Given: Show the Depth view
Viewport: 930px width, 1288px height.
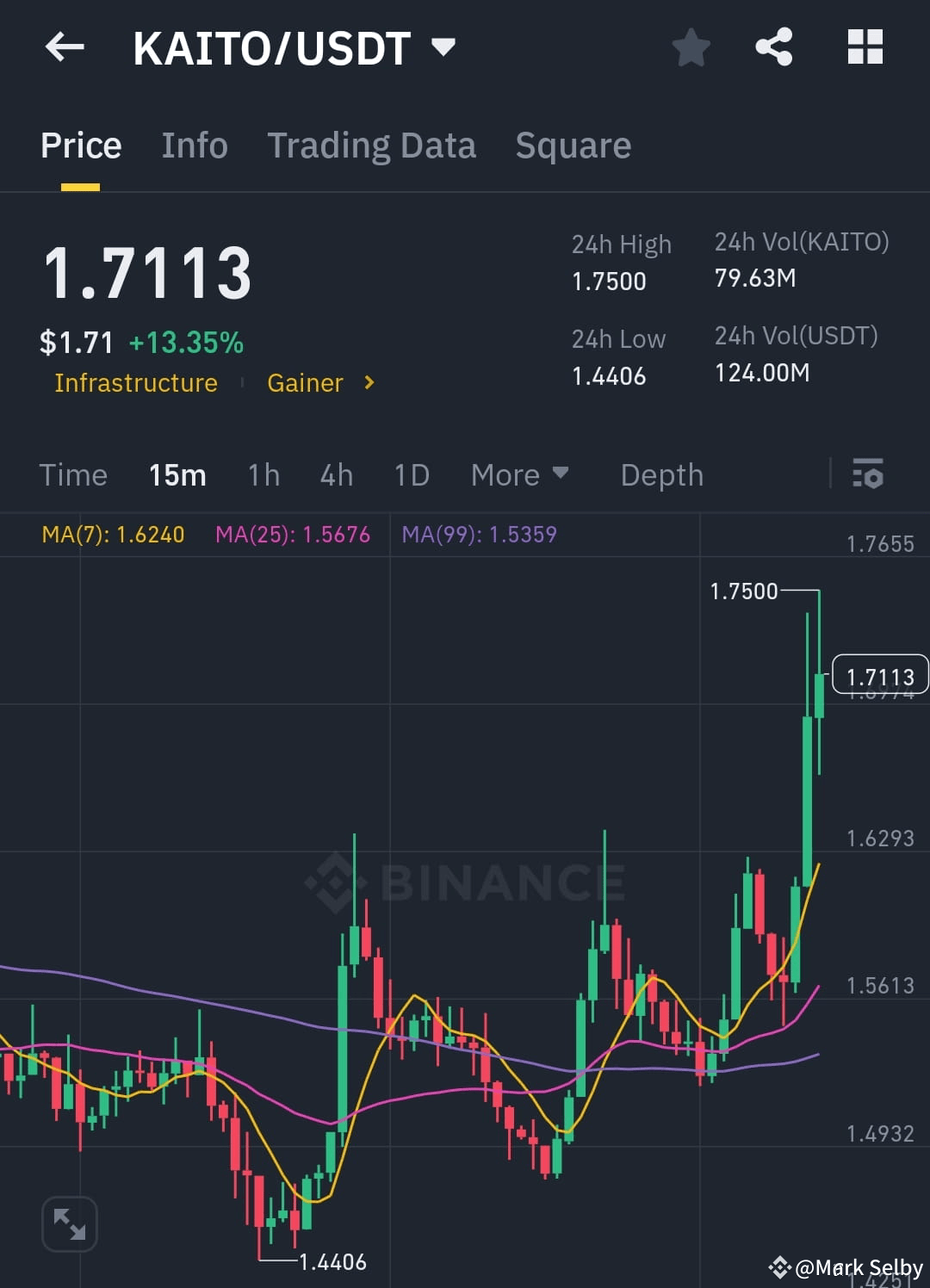Looking at the screenshot, I should tap(661, 474).
